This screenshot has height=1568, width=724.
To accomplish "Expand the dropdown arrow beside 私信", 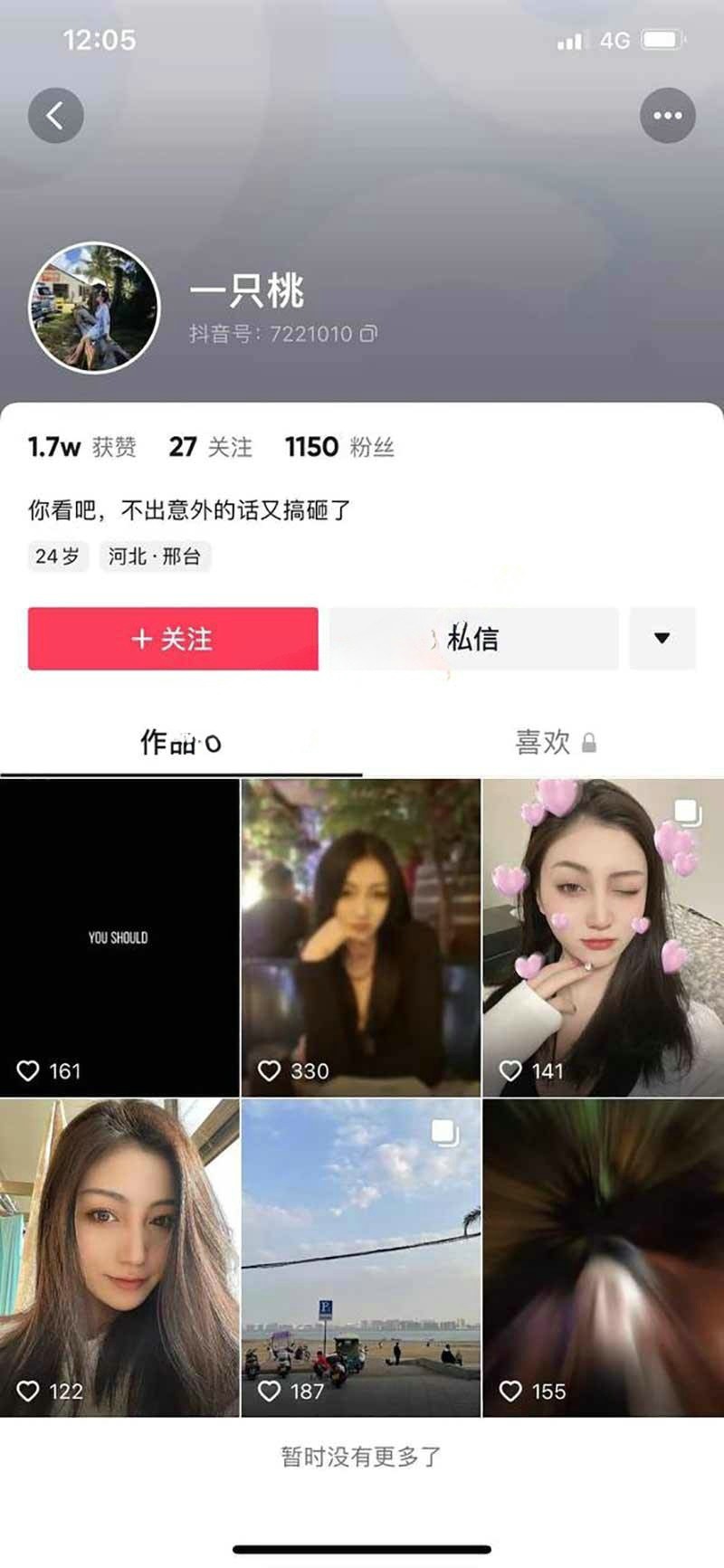I will (662, 639).
